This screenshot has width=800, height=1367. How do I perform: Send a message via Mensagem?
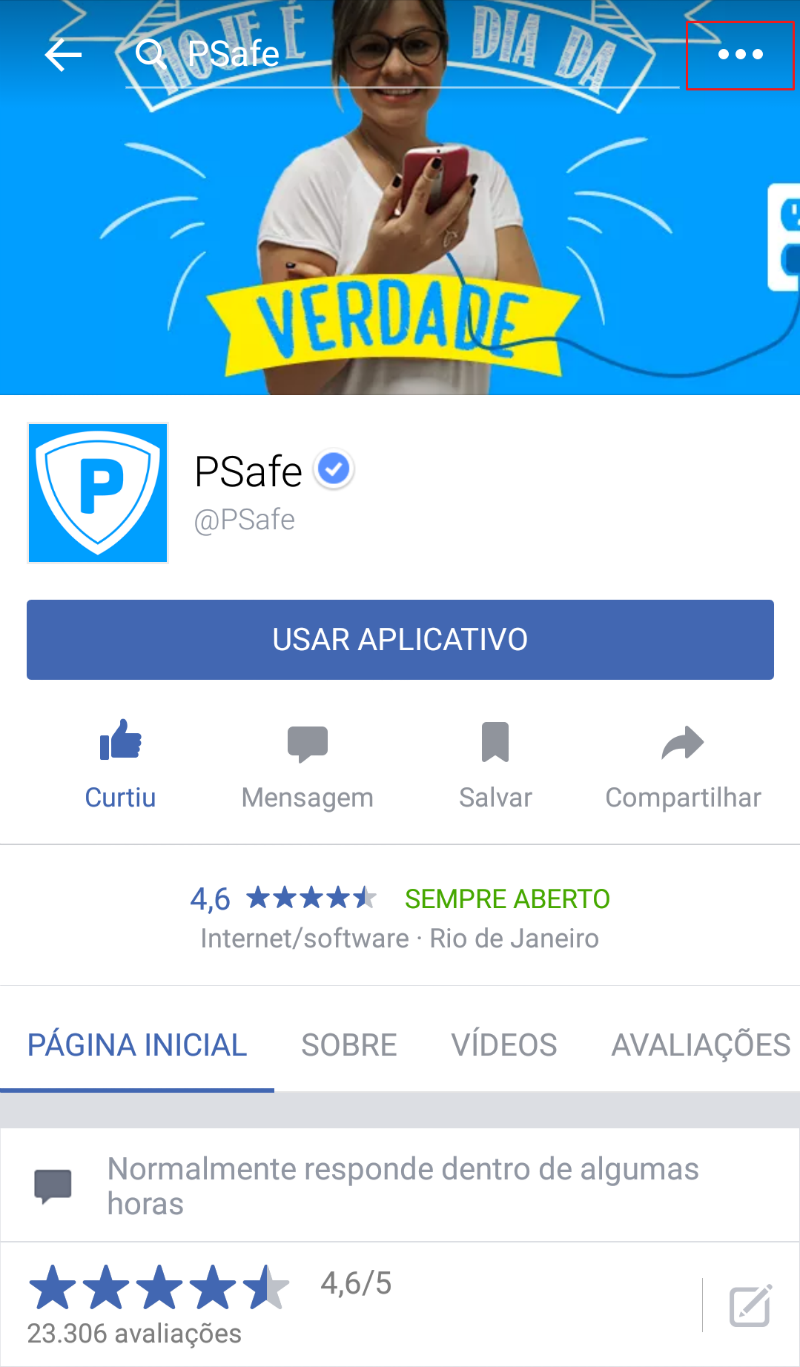coord(307,765)
